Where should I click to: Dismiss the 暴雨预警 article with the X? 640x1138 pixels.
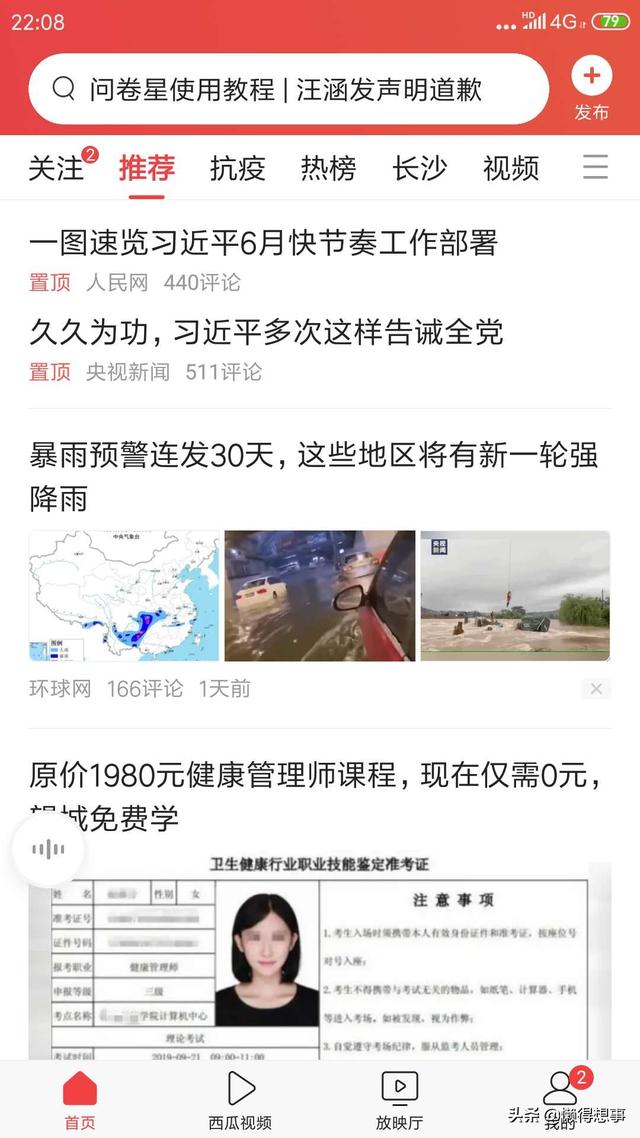[596, 689]
